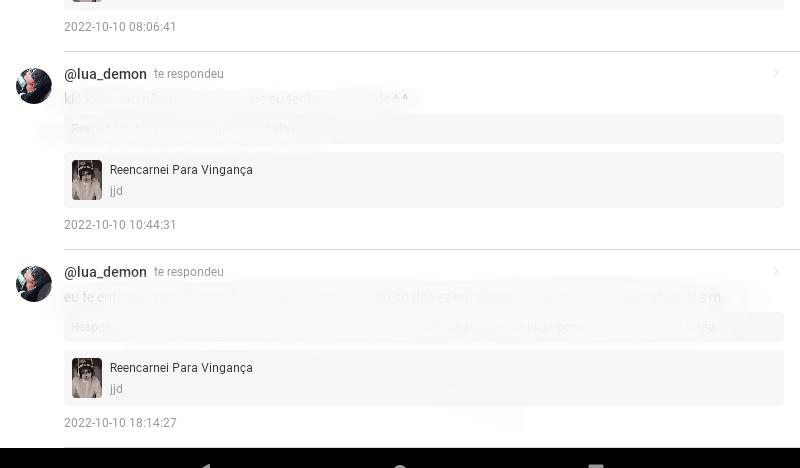View lua_demon's avatar on the 18:14:27 reply
800x468 pixels.
34,284
